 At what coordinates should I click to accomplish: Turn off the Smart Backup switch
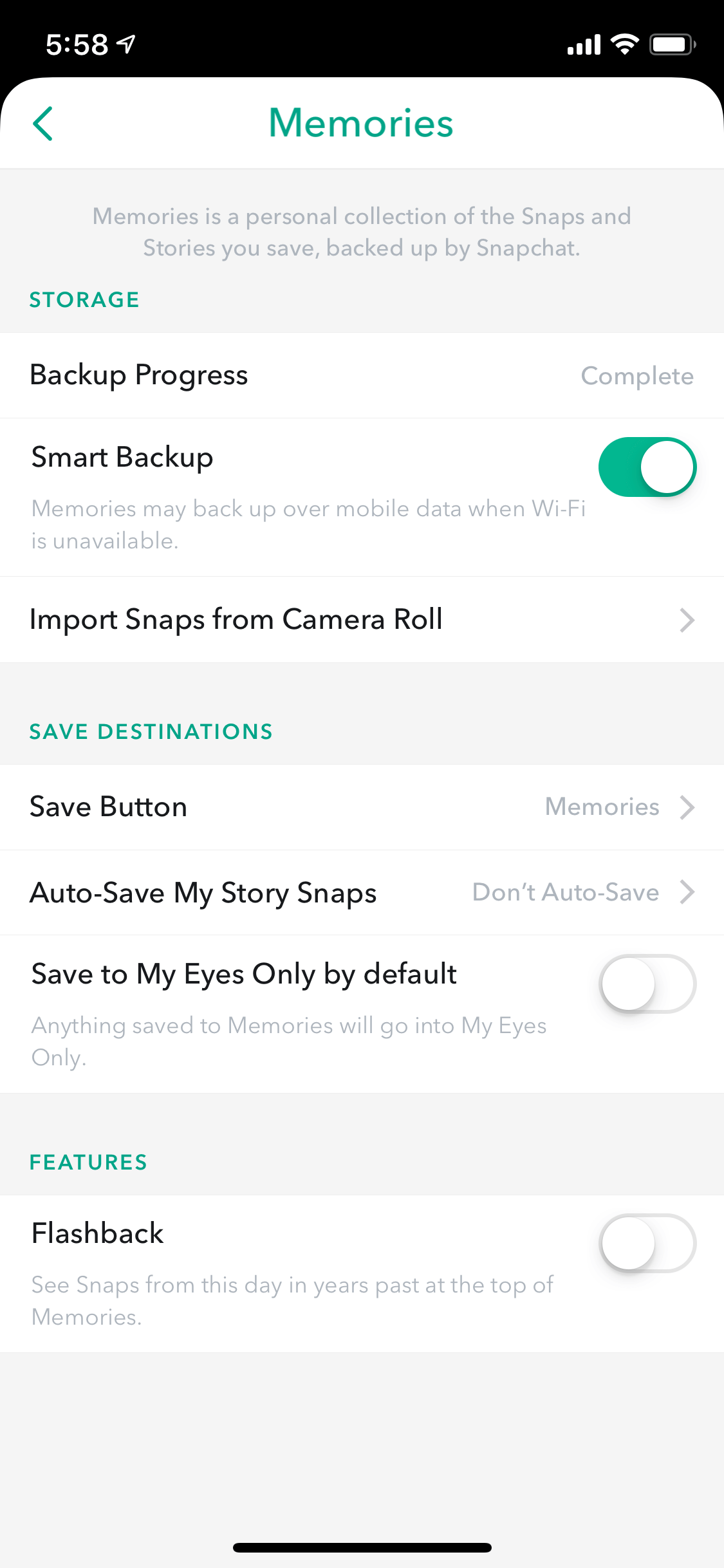tap(647, 467)
